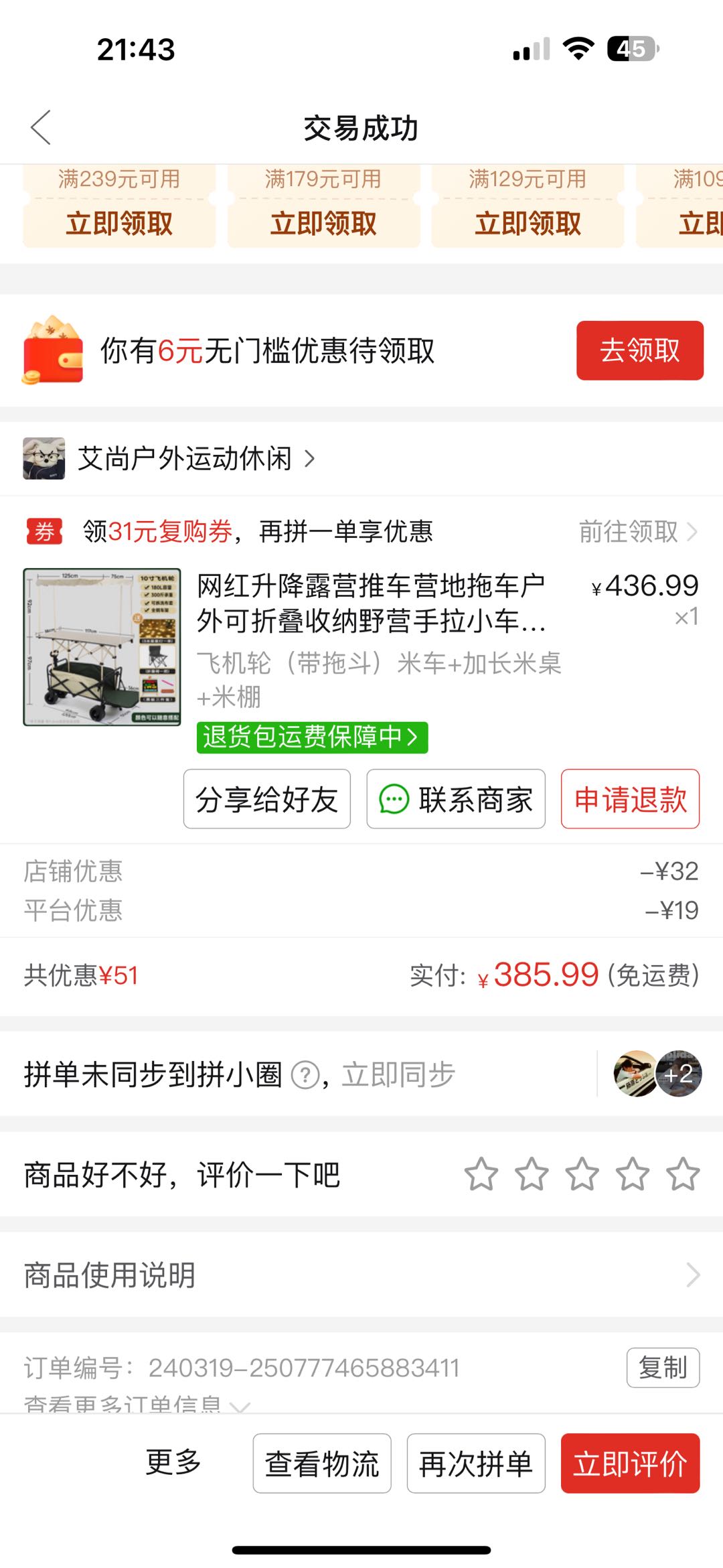Tap 立即同步 to sync to 拼小圈
Viewport: 723px width, 1568px height.
click(398, 1074)
